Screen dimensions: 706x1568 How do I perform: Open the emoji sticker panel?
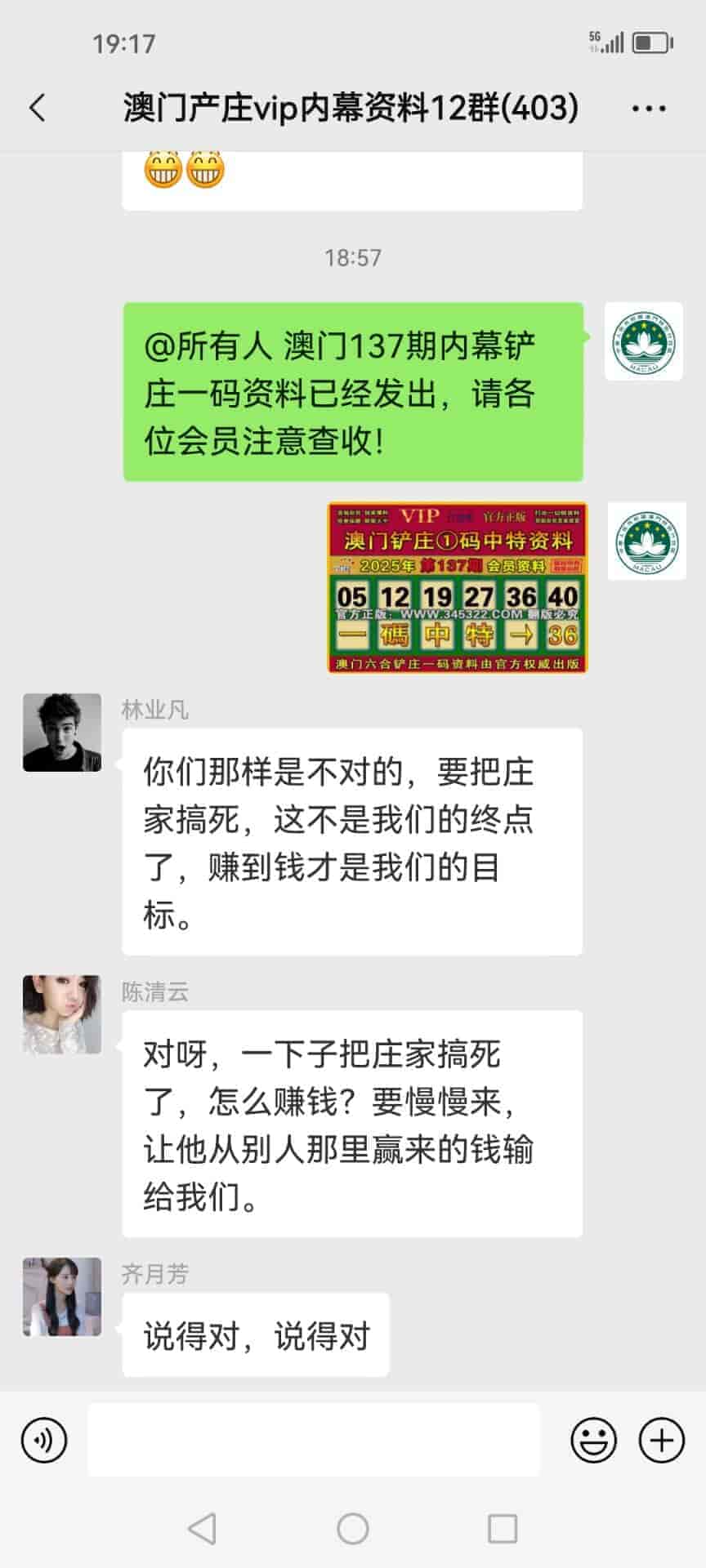(593, 1440)
